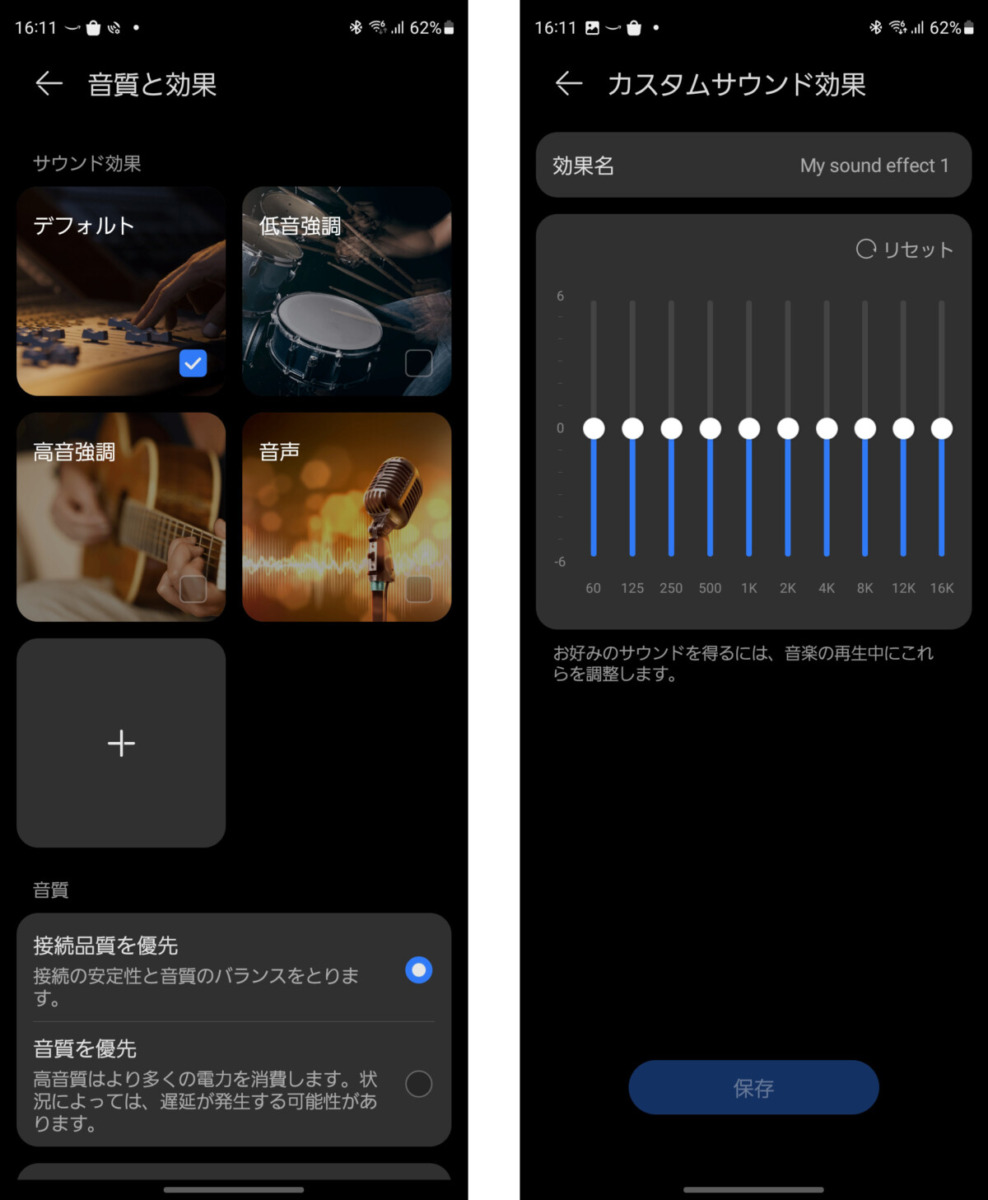Image resolution: width=988 pixels, height=1200 pixels.
Task: Add a custom sound effect with plus tile
Action: [121, 743]
